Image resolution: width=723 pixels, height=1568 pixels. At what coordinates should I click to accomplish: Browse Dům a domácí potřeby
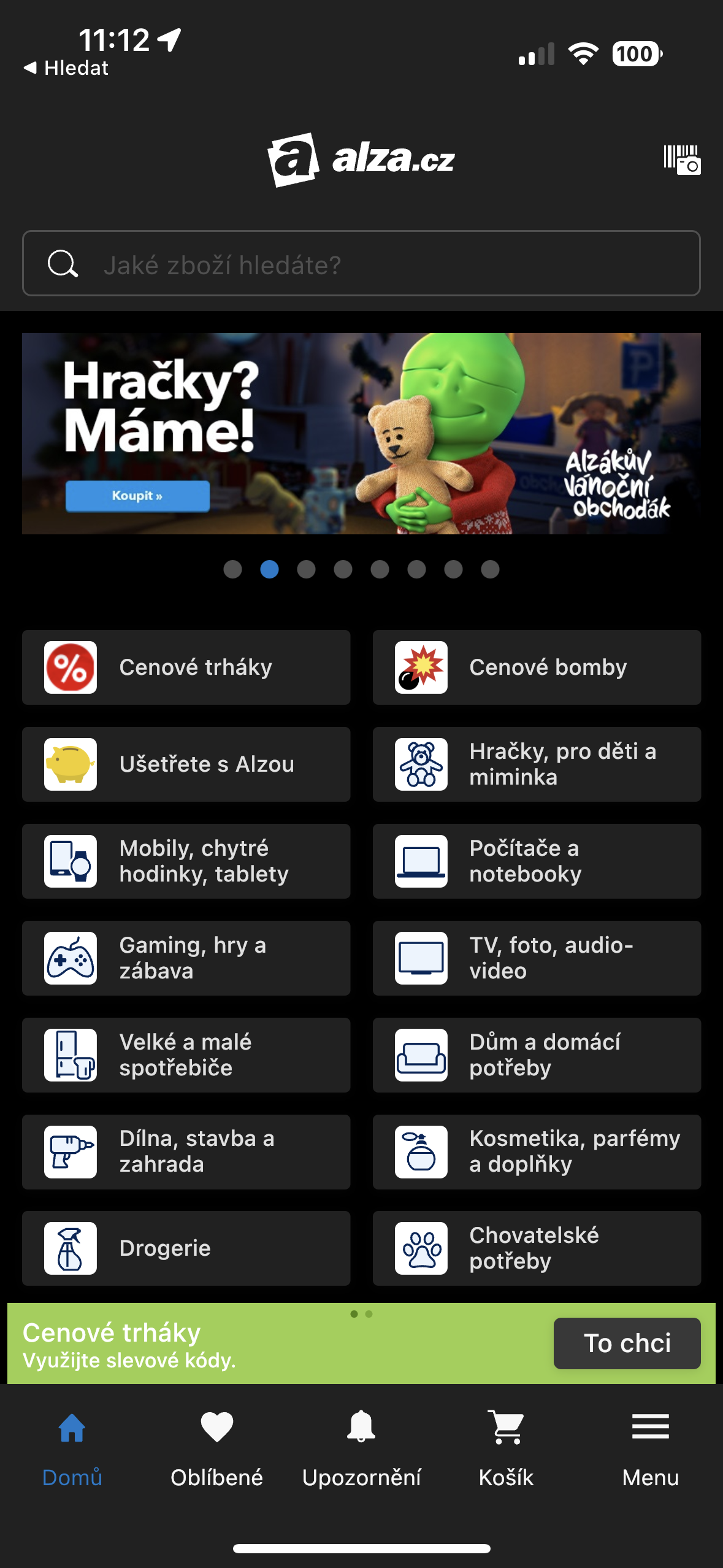(537, 1055)
